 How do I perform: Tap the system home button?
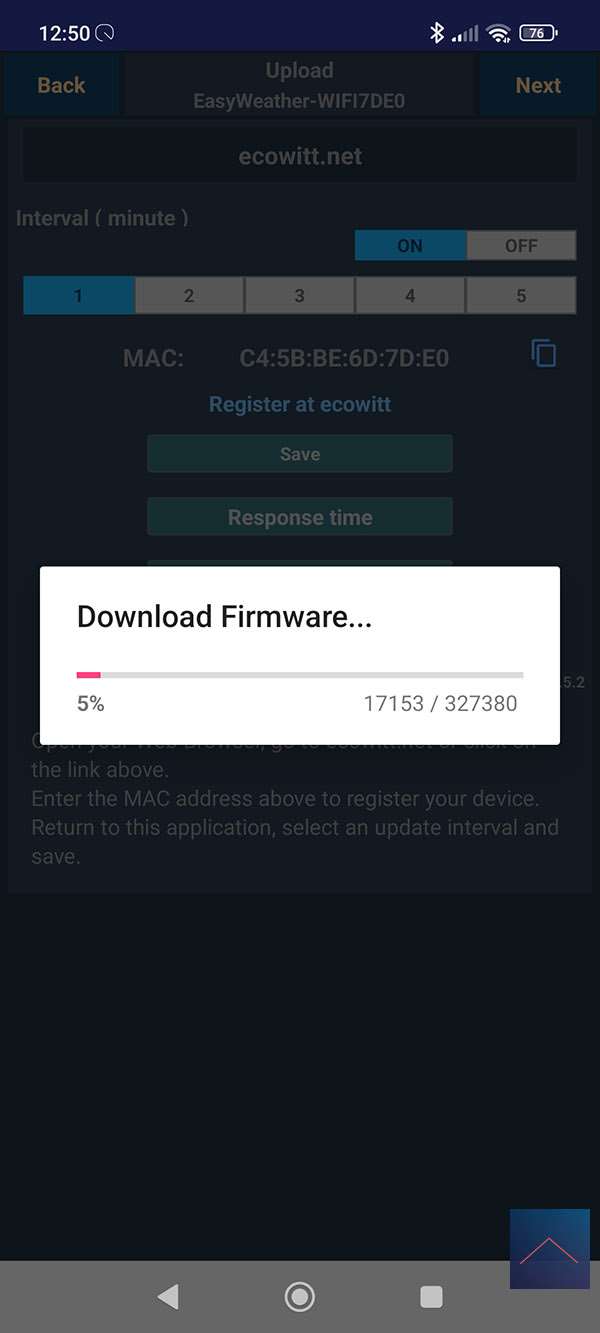point(299,1297)
